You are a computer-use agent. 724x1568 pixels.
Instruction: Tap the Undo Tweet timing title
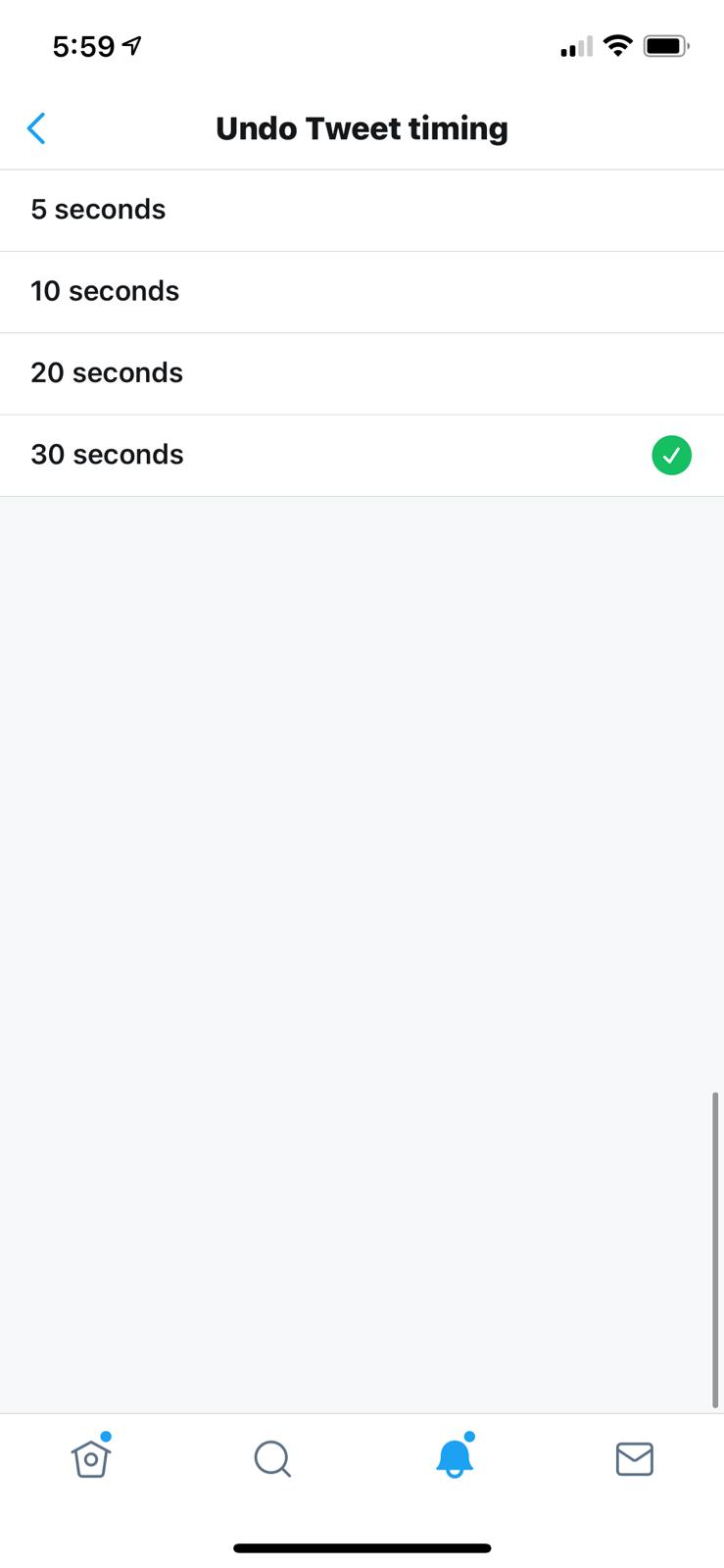click(362, 128)
